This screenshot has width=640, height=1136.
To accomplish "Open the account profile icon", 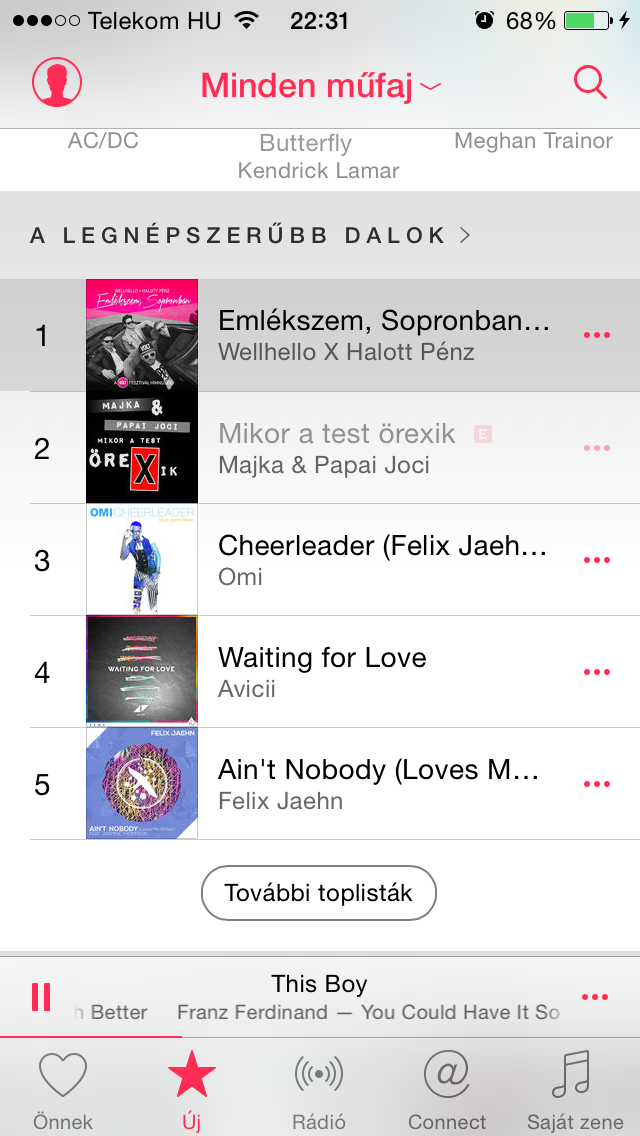I will tap(58, 83).
